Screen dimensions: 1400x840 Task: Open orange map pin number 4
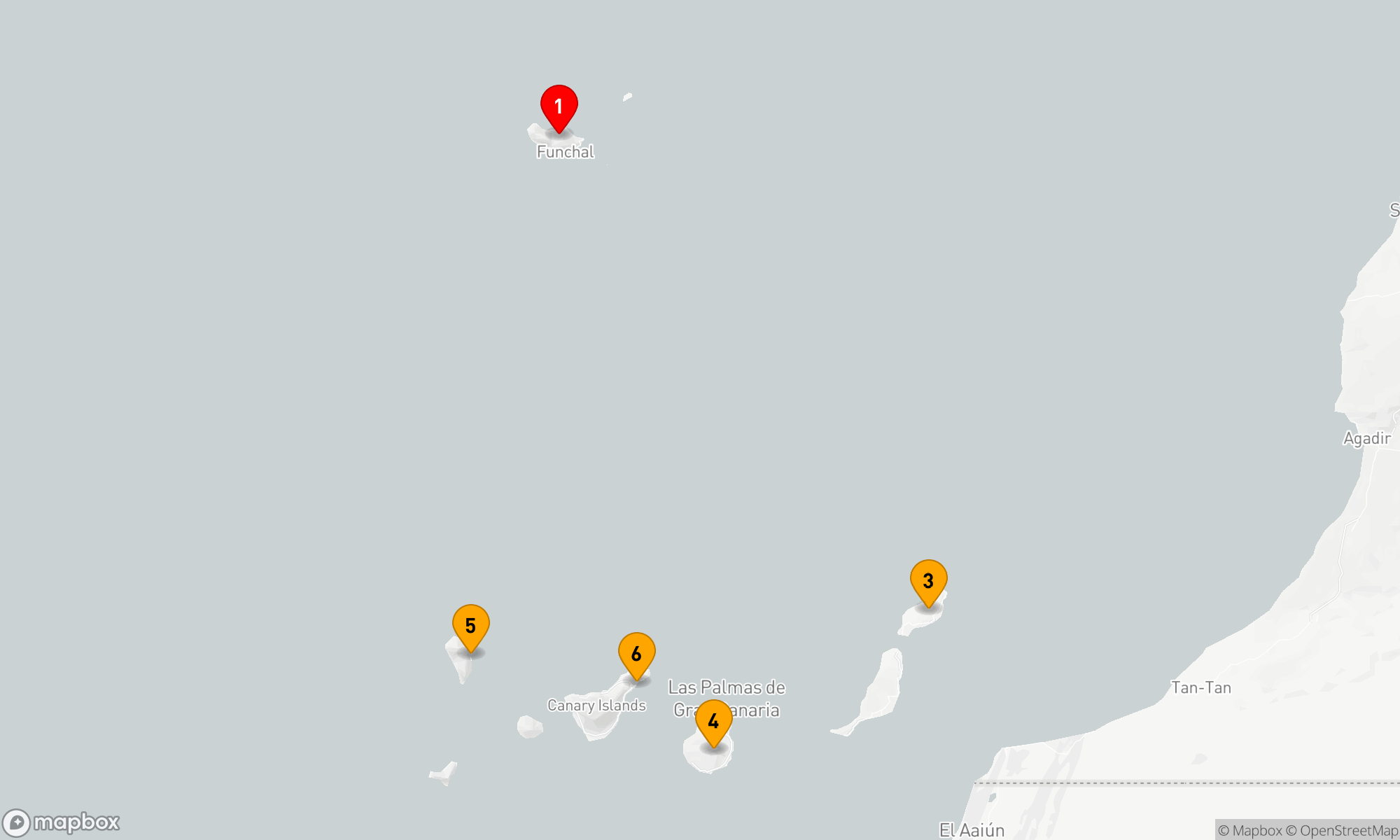pos(713,721)
